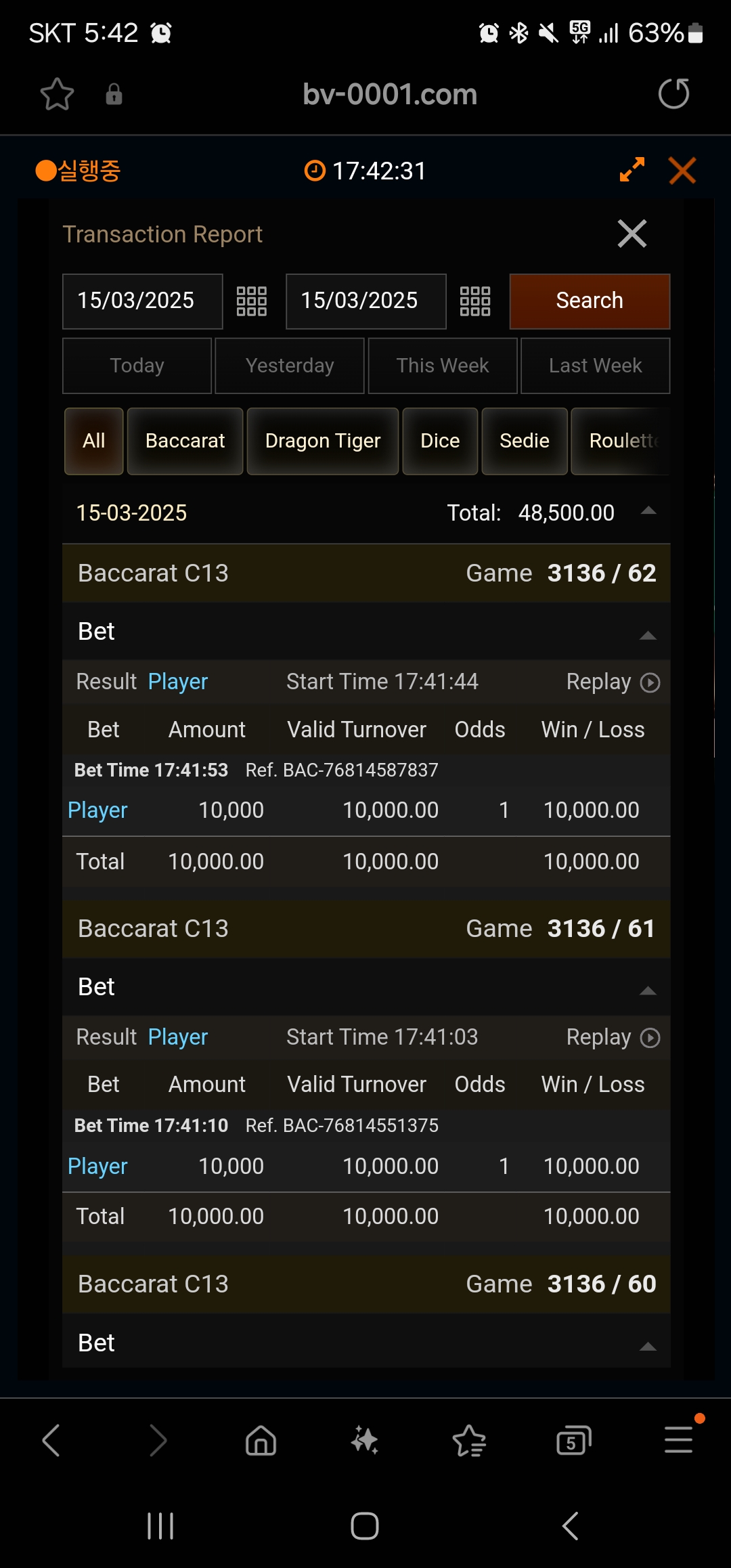The width and height of the screenshot is (731, 1568).
Task: Show Sedie transactions
Action: pyautogui.click(x=524, y=441)
